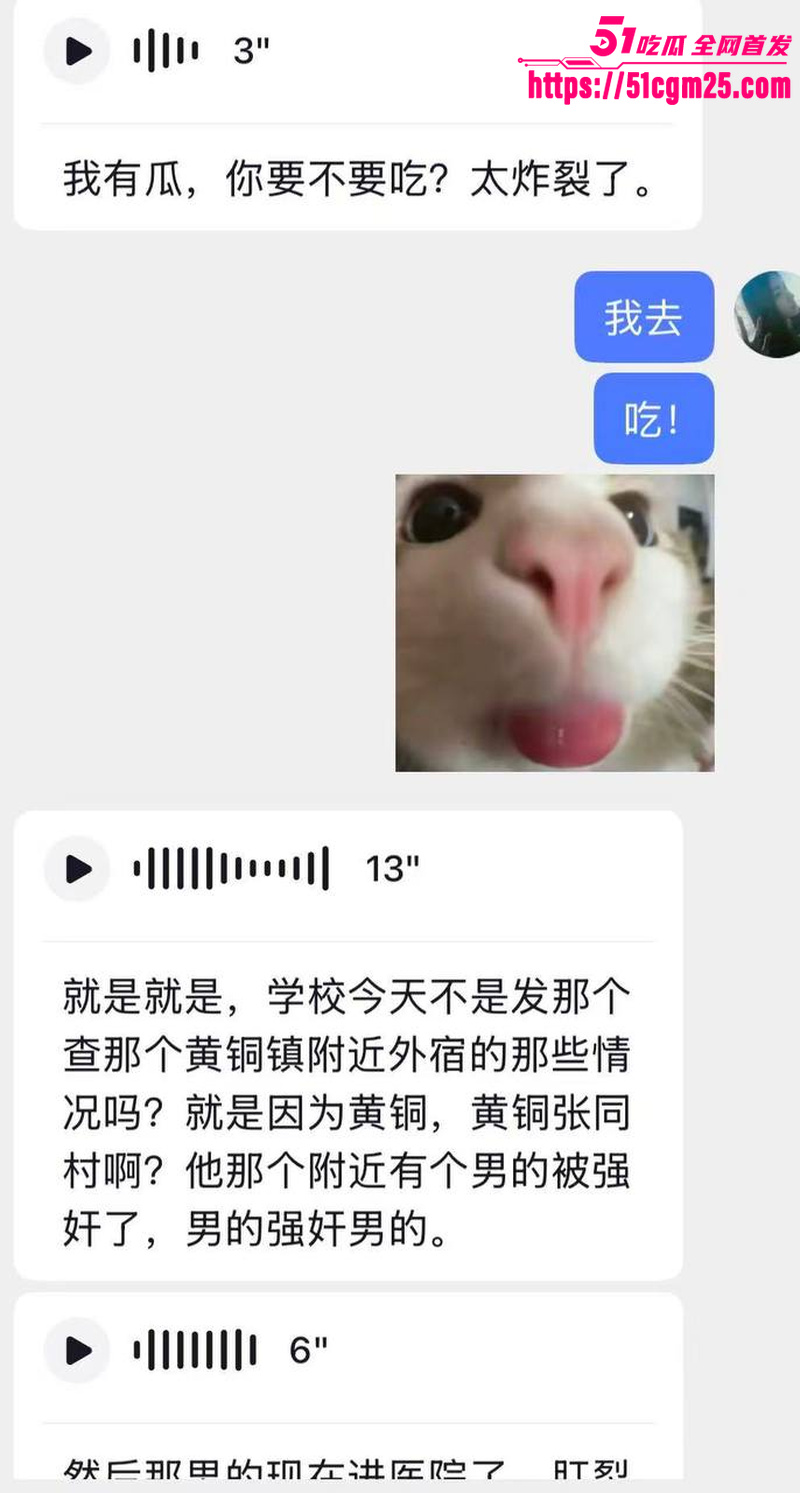Click the 6" duration label
This screenshot has width=800, height=1493.
click(x=310, y=1348)
